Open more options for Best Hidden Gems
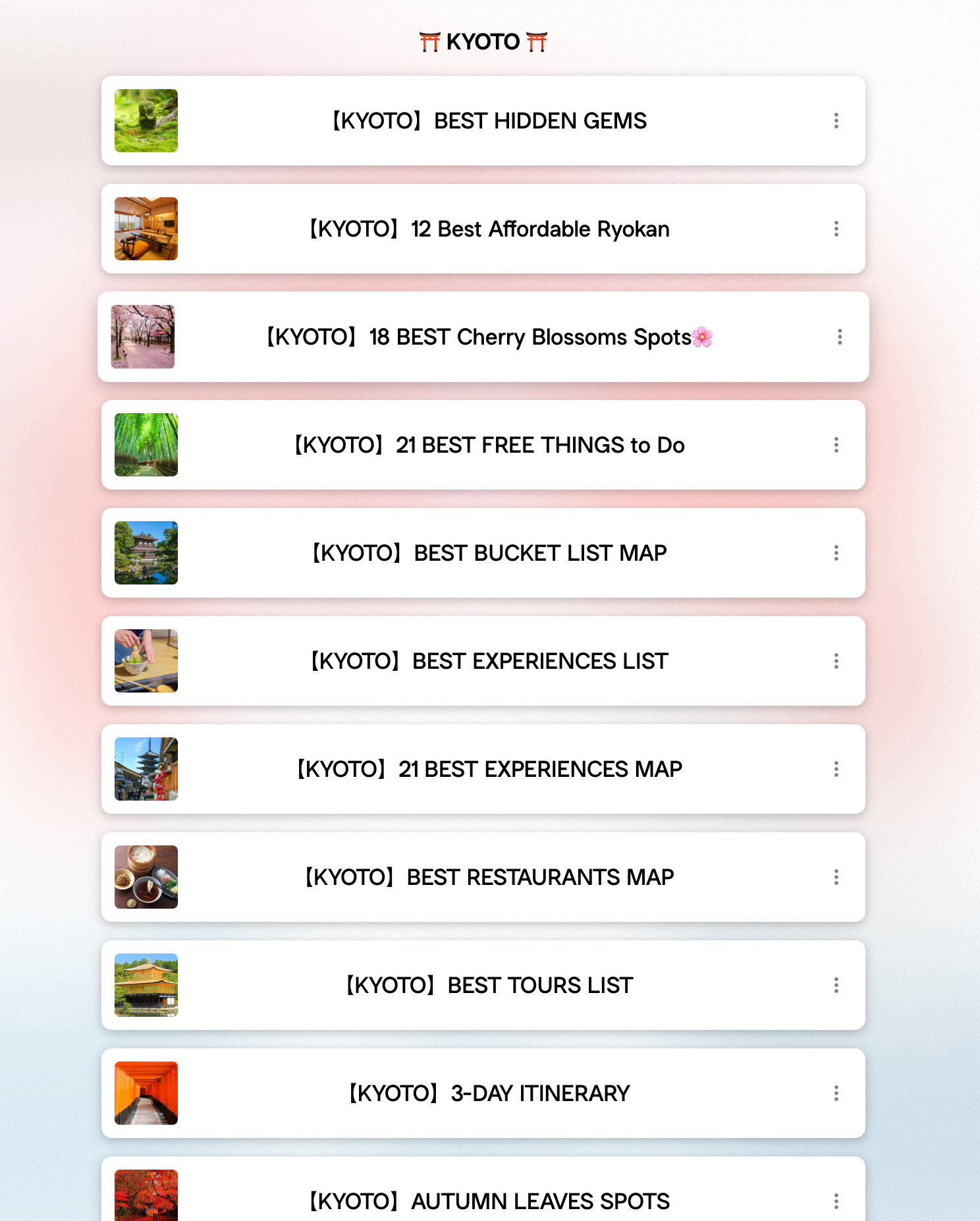980x1221 pixels. pyautogui.click(x=836, y=121)
